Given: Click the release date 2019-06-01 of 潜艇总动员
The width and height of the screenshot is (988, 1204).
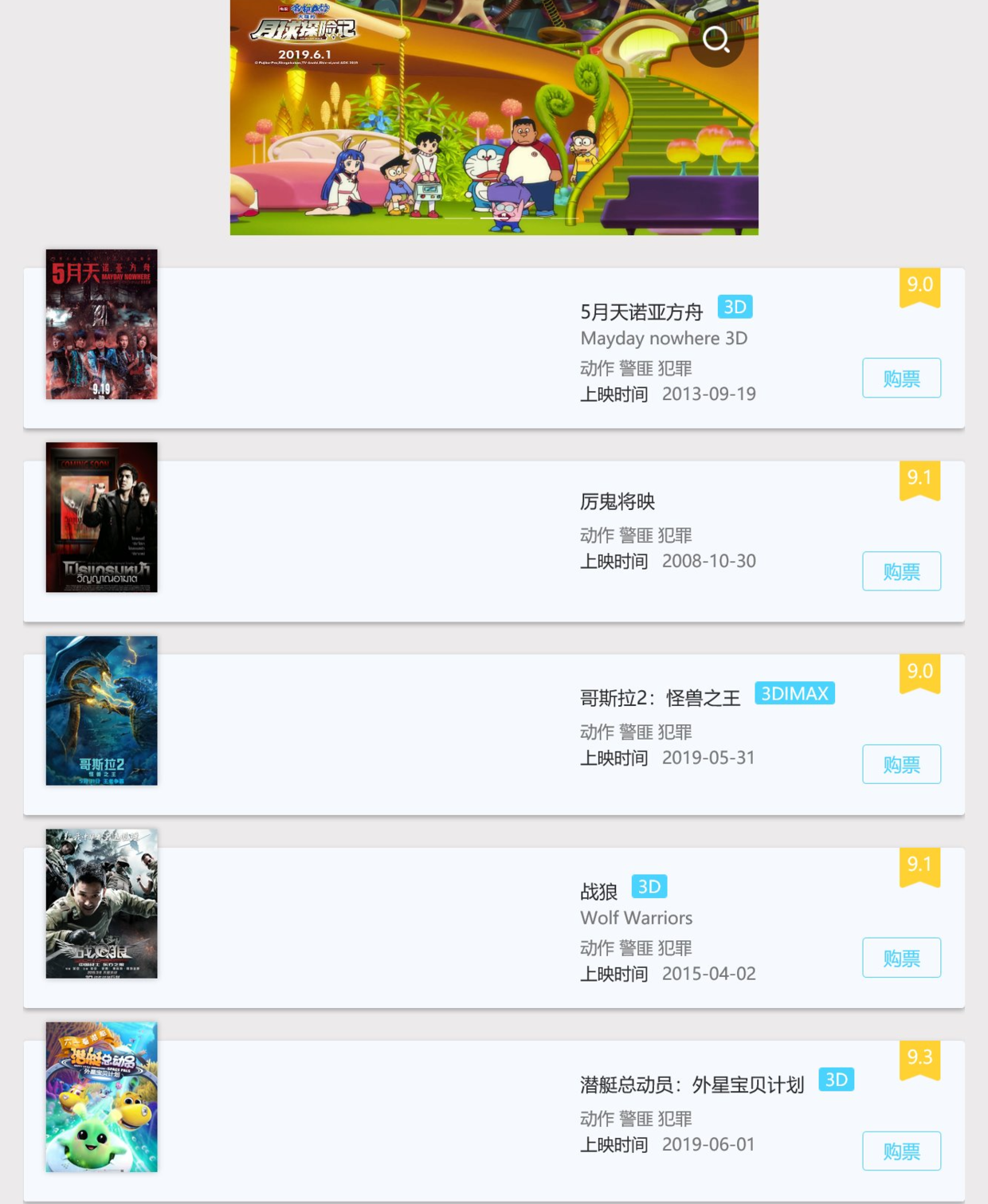Looking at the screenshot, I should click(708, 1143).
